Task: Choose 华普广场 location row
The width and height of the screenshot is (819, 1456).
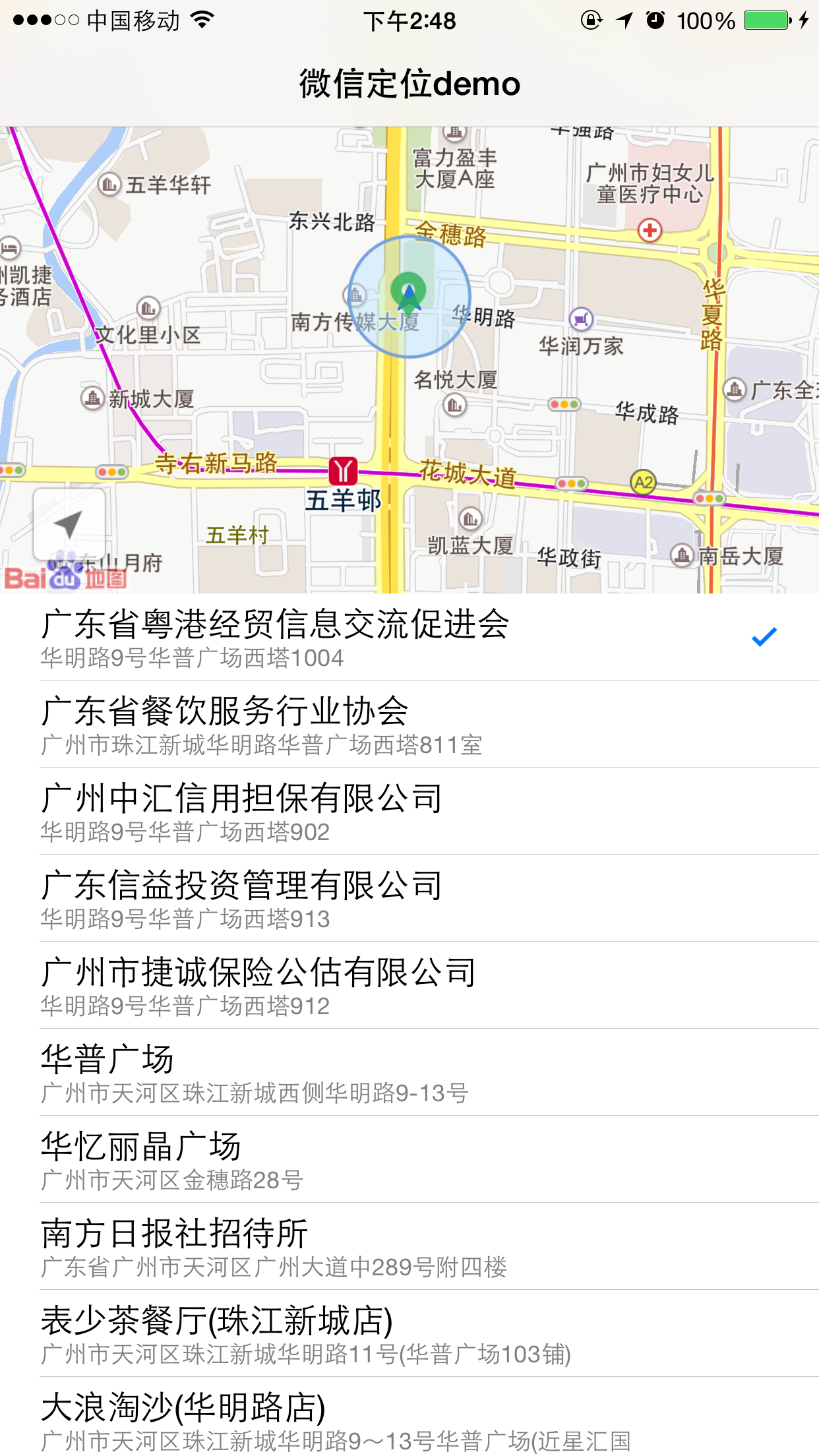Action: (409, 1072)
